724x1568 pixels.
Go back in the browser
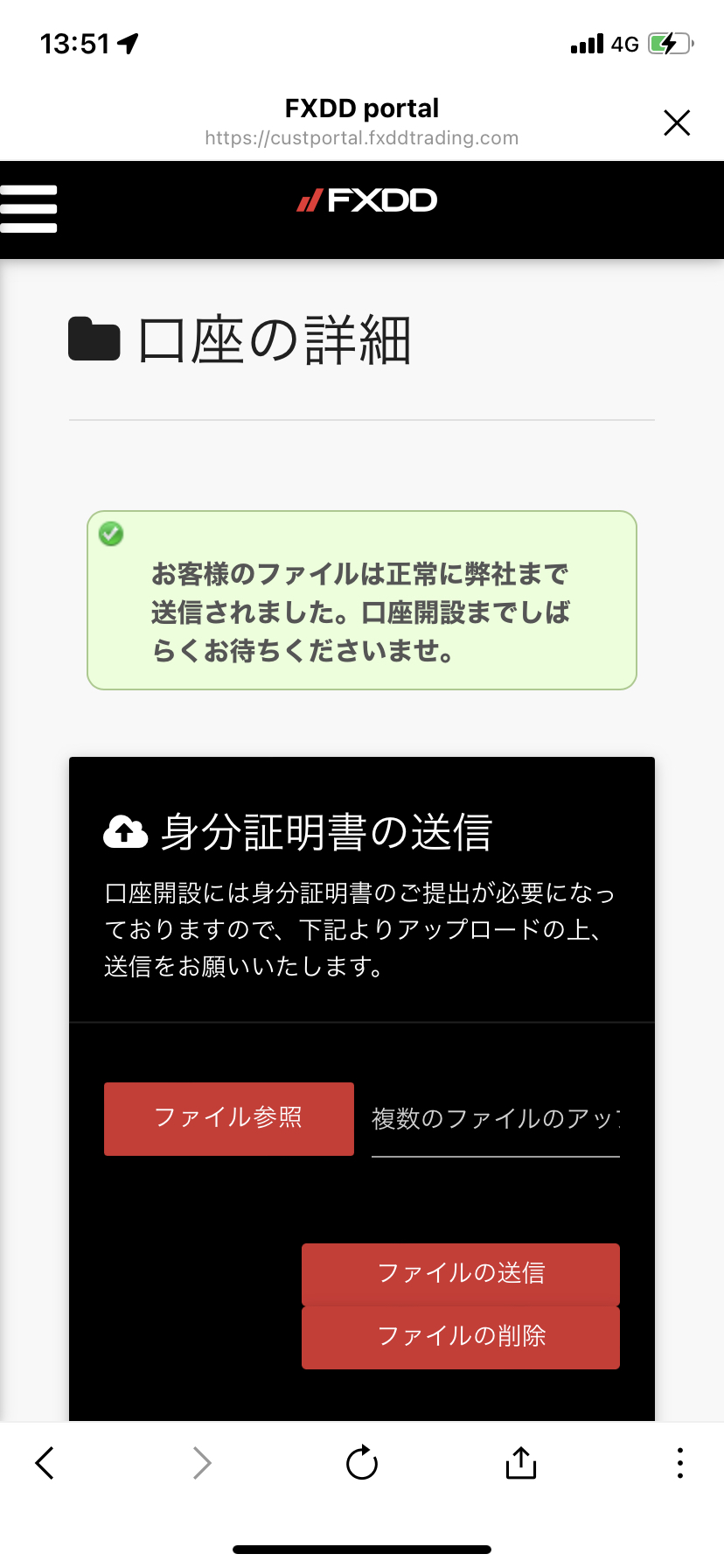[45, 1462]
